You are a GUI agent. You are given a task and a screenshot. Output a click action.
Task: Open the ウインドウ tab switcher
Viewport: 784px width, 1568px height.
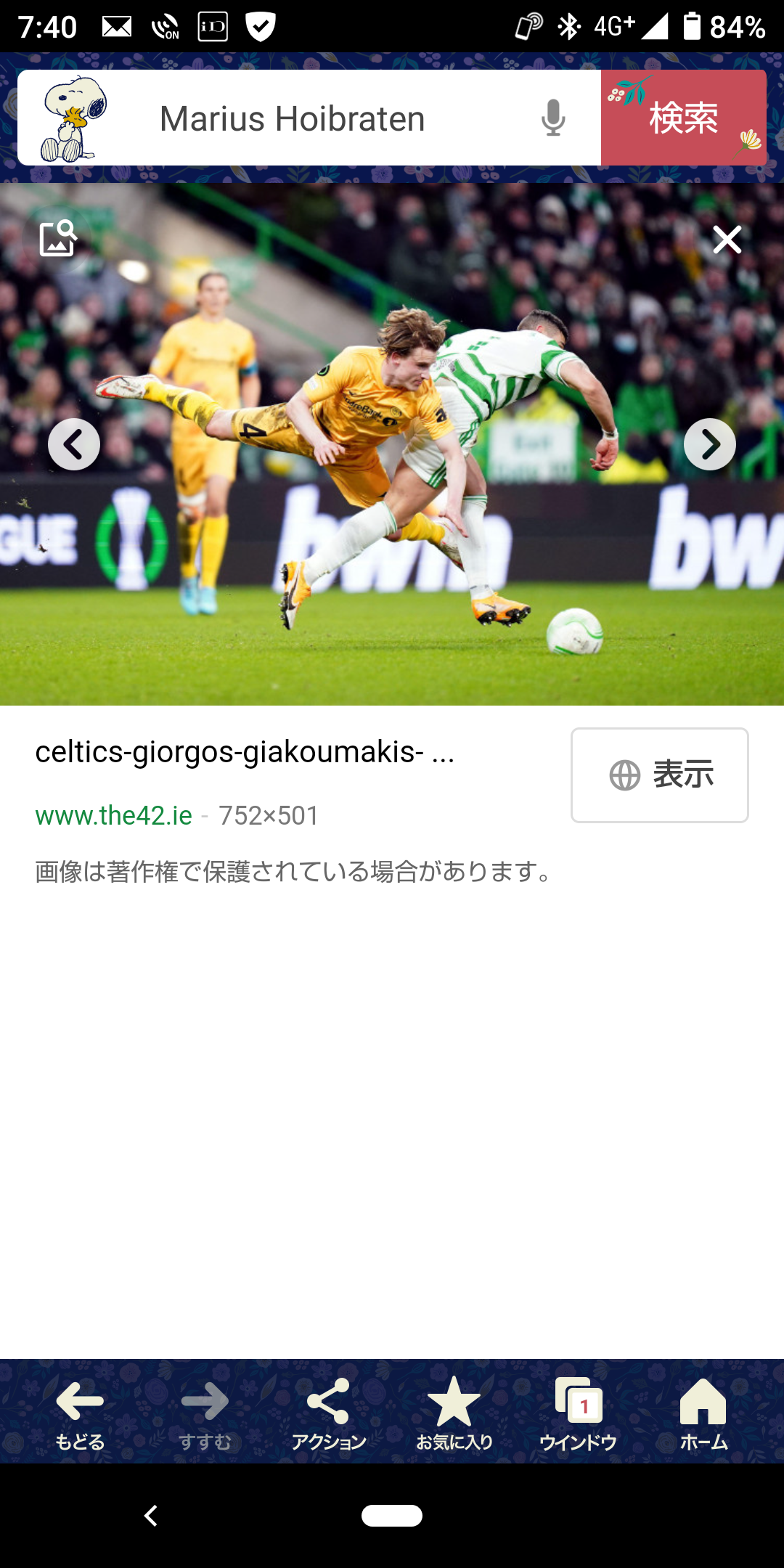coord(579,1413)
